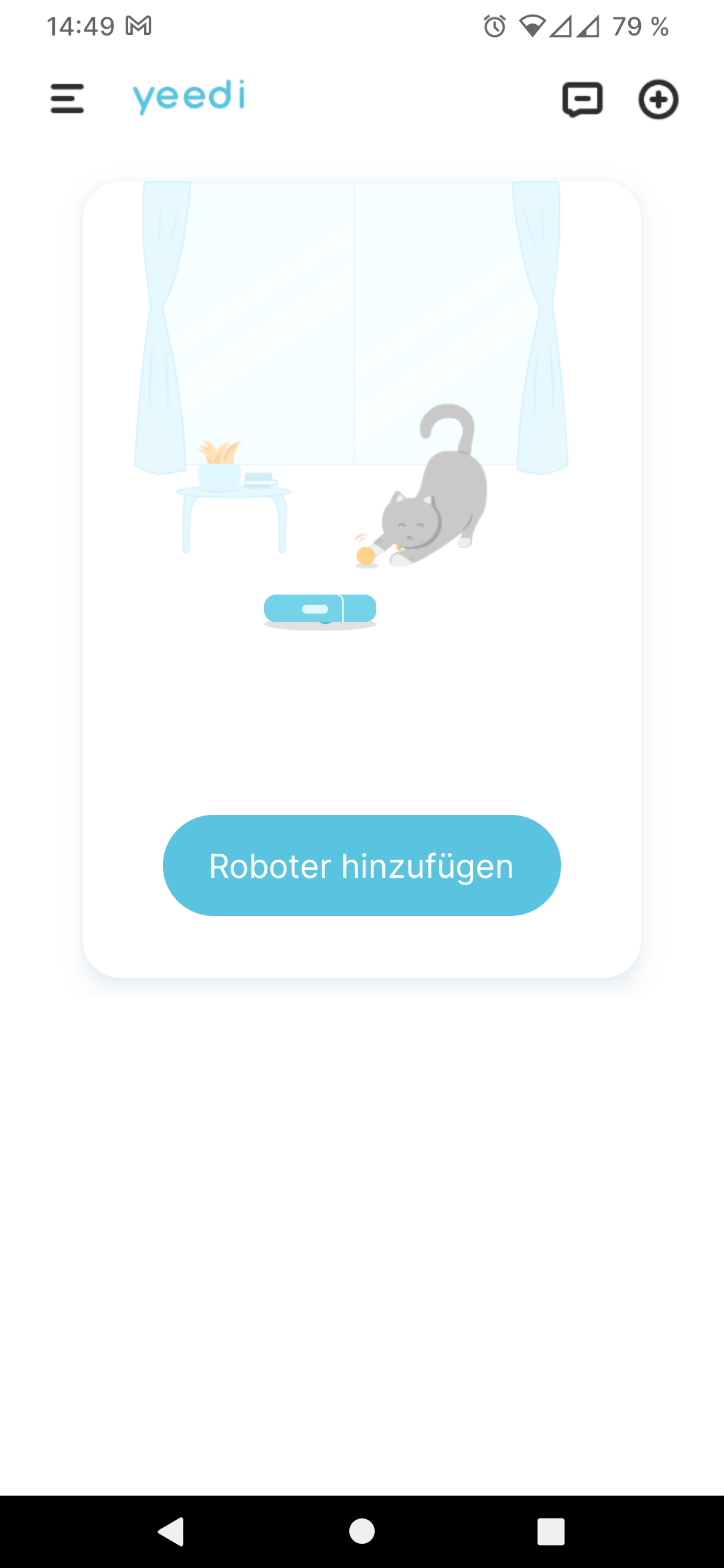The width and height of the screenshot is (724, 1568).
Task: Open recent apps from the navigation bar
Action: 551,1531
